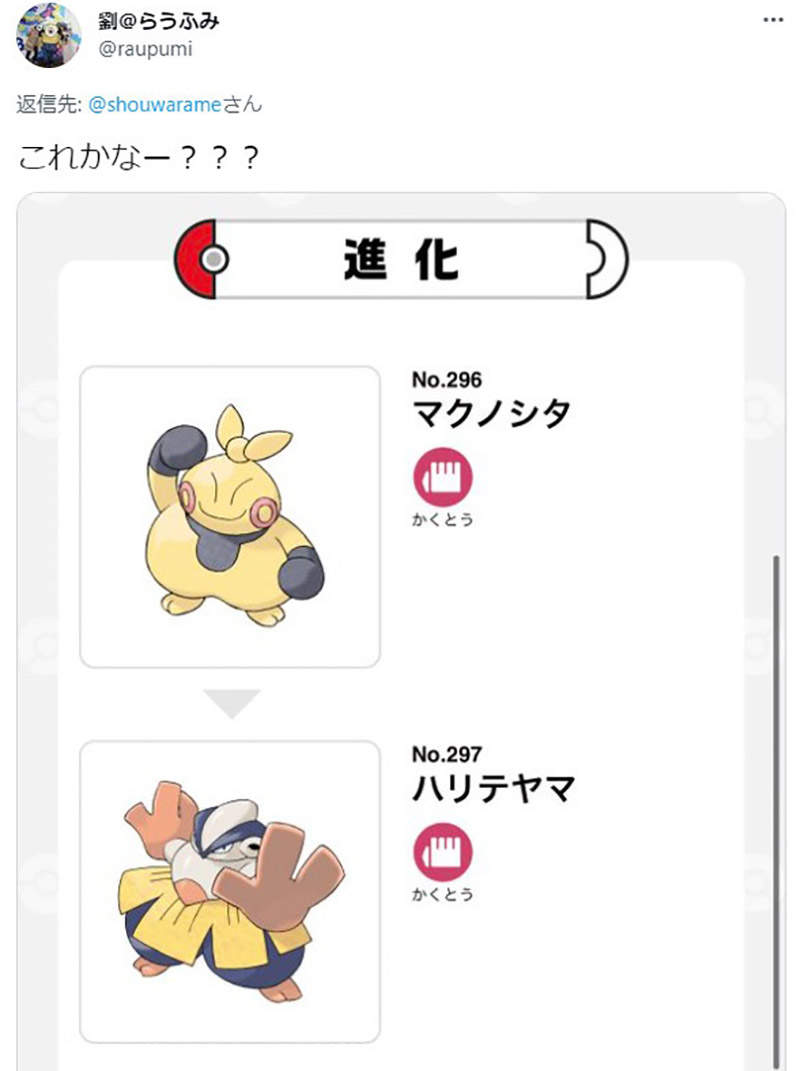View the attached evolution image full size
Image resolution: width=800 pixels, height=1071 pixels.
(x=400, y=630)
